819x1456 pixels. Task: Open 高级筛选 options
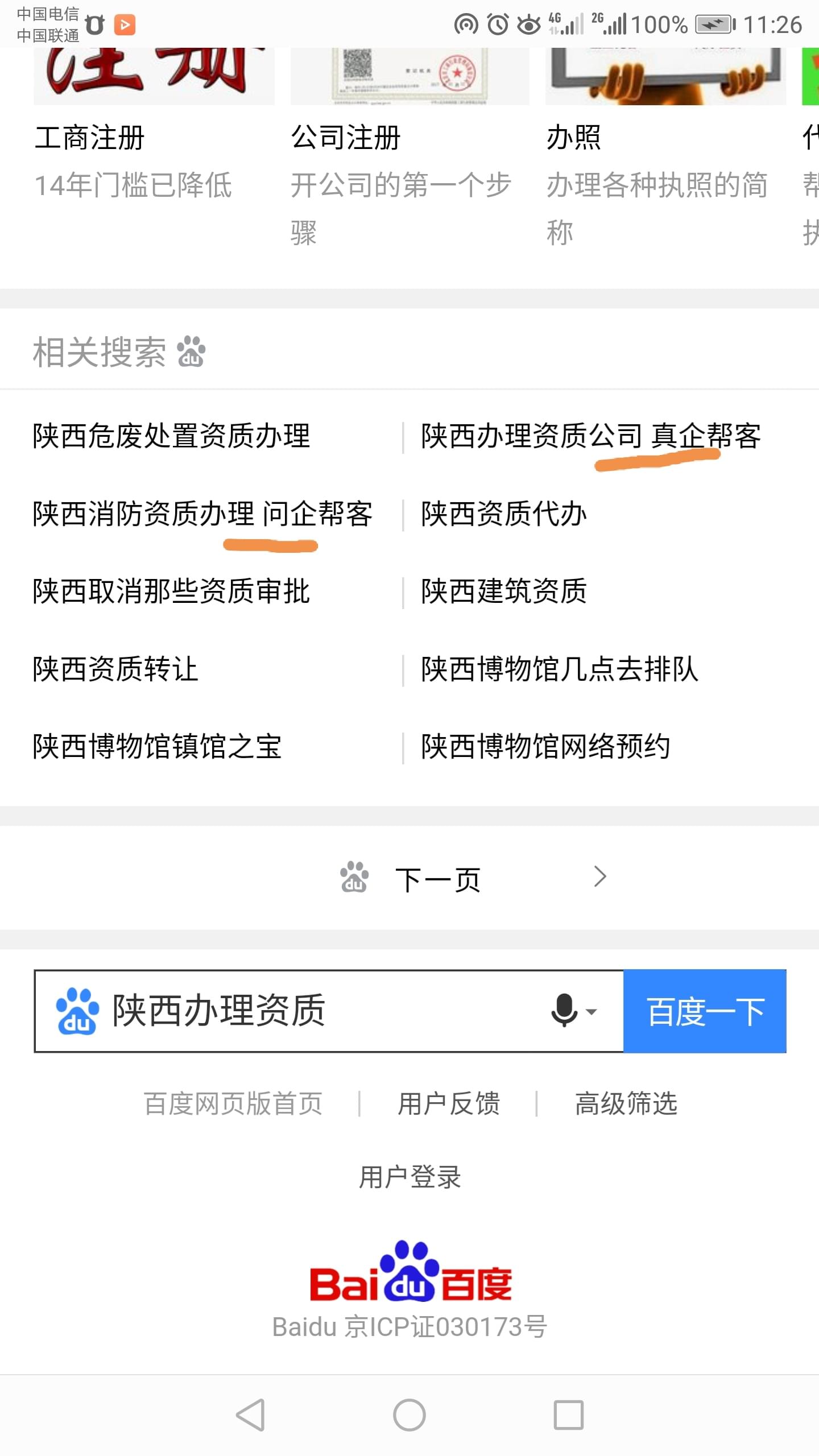coord(626,1103)
